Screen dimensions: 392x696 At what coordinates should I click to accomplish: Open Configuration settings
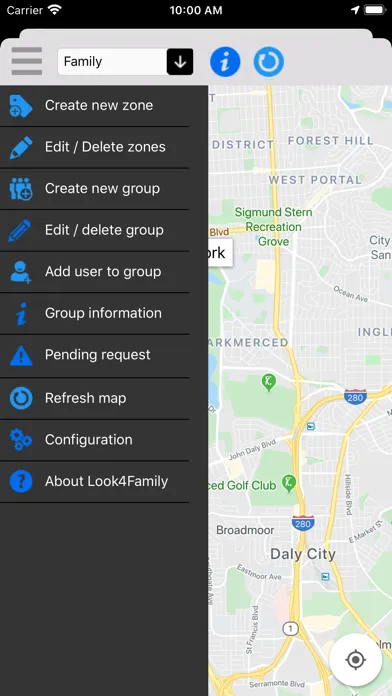95,440
